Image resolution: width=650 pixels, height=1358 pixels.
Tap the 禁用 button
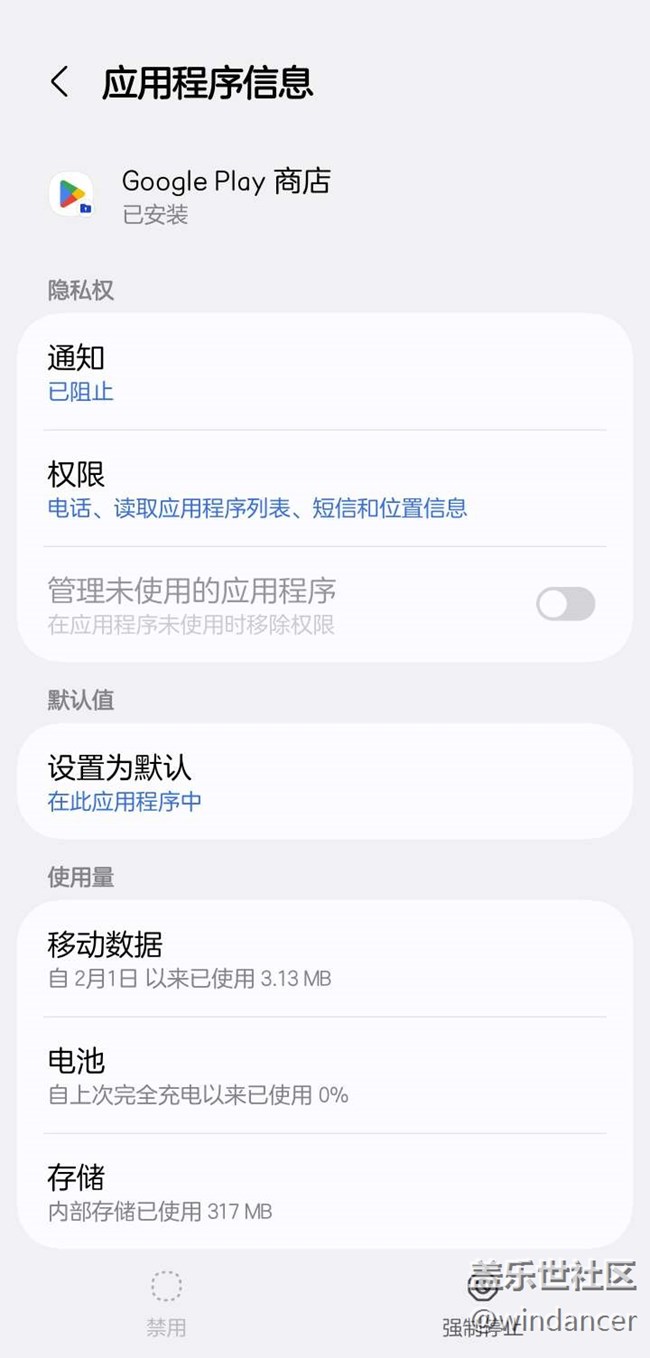166,1304
